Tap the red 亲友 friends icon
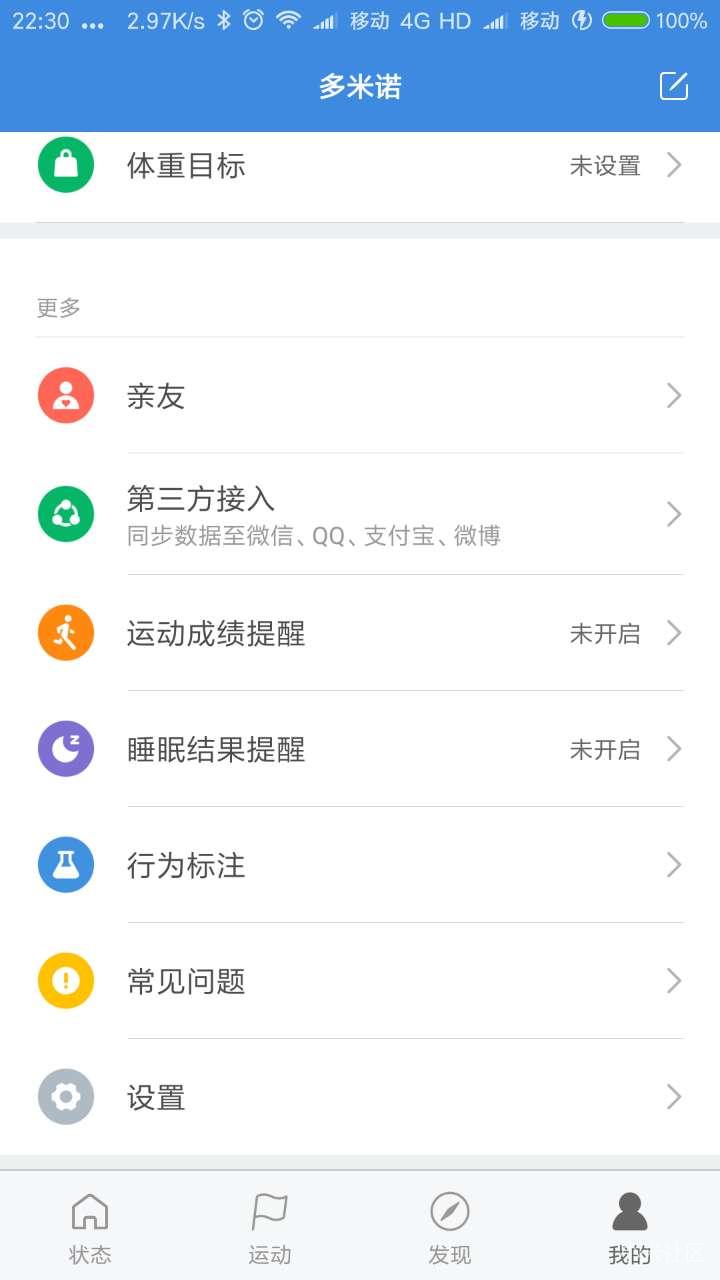The width and height of the screenshot is (720, 1280). [x=65, y=396]
